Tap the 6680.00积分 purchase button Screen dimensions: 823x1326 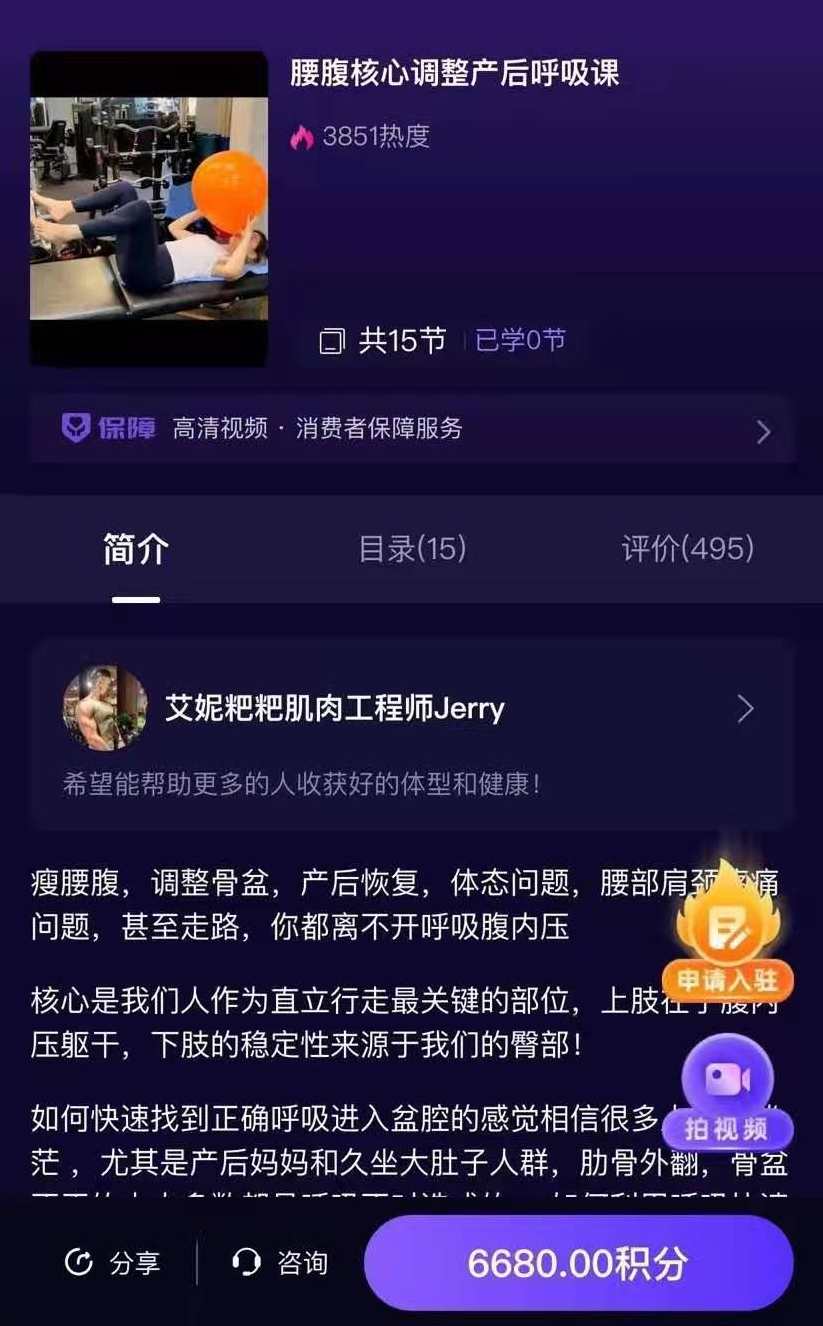[578, 1263]
